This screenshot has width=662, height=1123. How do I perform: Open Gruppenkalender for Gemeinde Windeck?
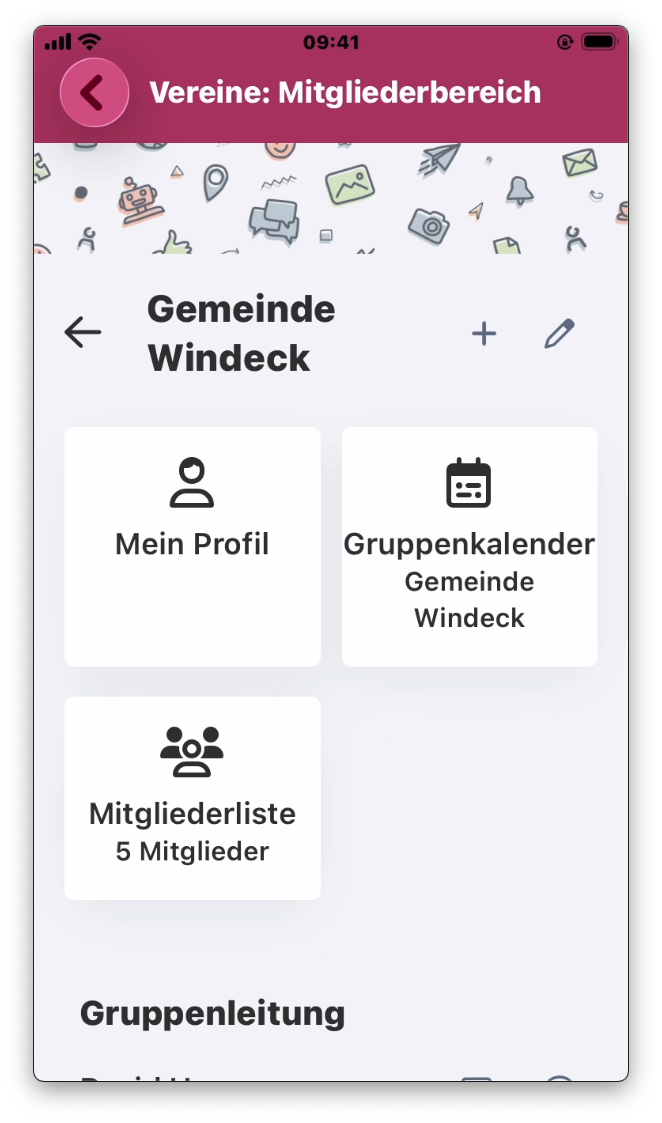coord(469,546)
